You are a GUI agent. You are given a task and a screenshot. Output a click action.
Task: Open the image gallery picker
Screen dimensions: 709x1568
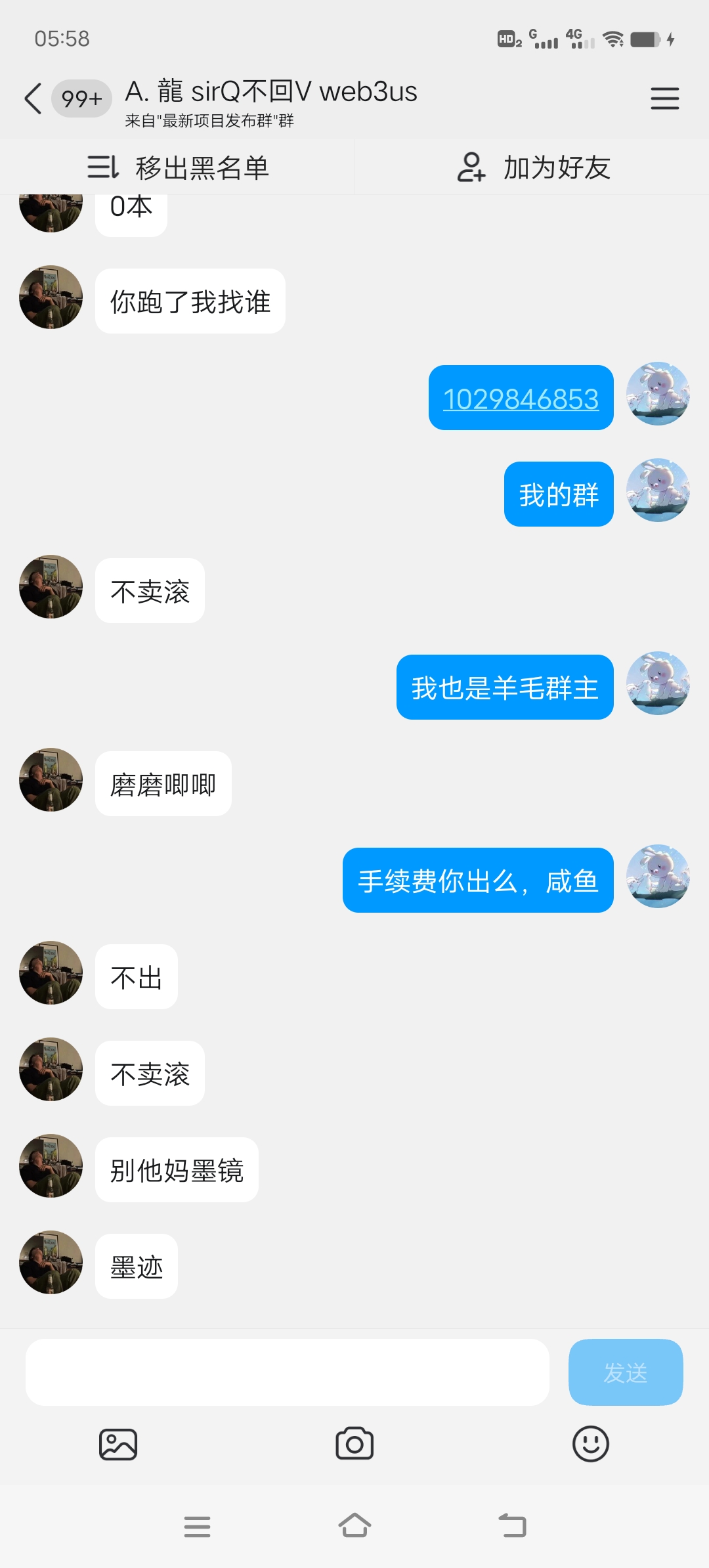(x=118, y=1445)
